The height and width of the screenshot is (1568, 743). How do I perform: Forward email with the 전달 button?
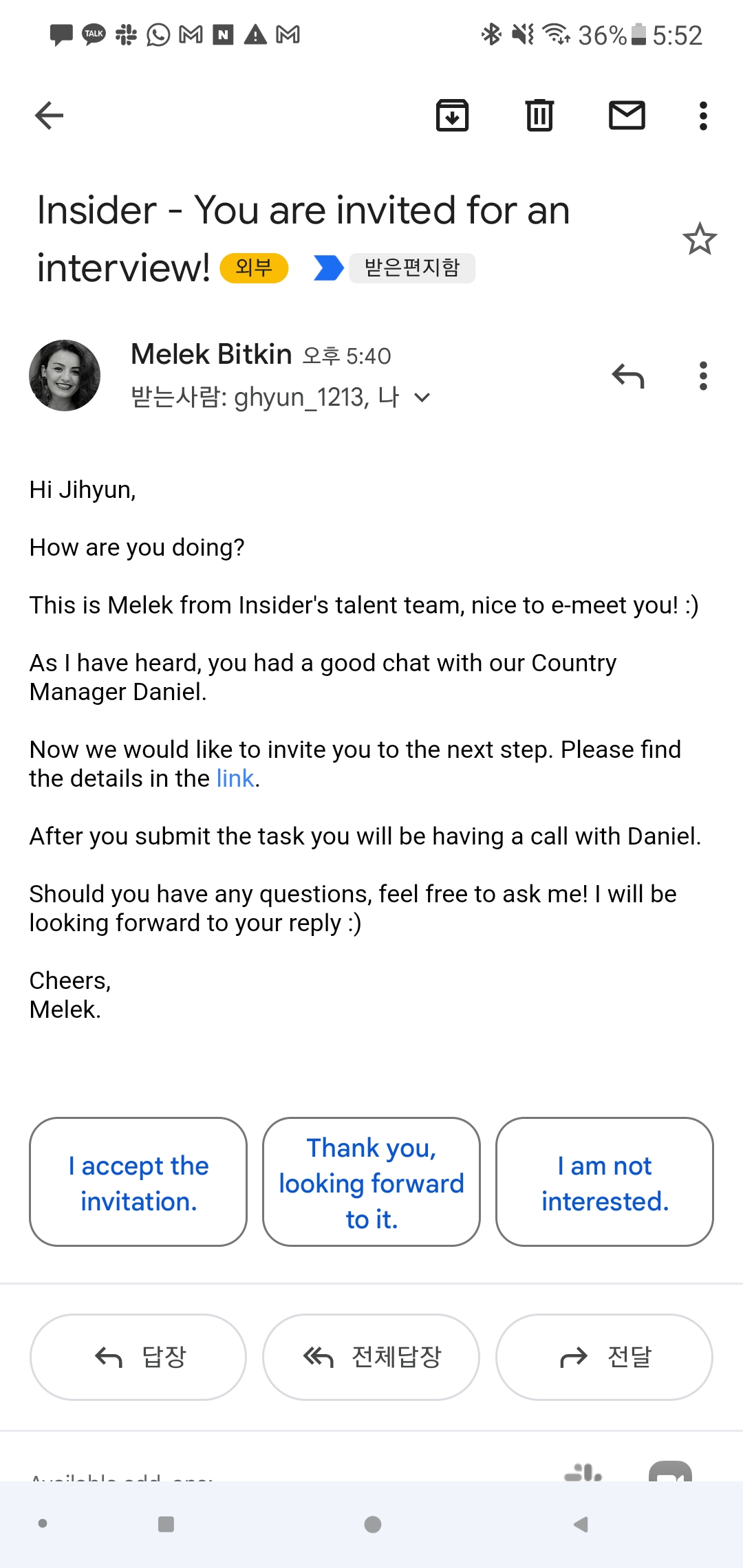tap(605, 1357)
